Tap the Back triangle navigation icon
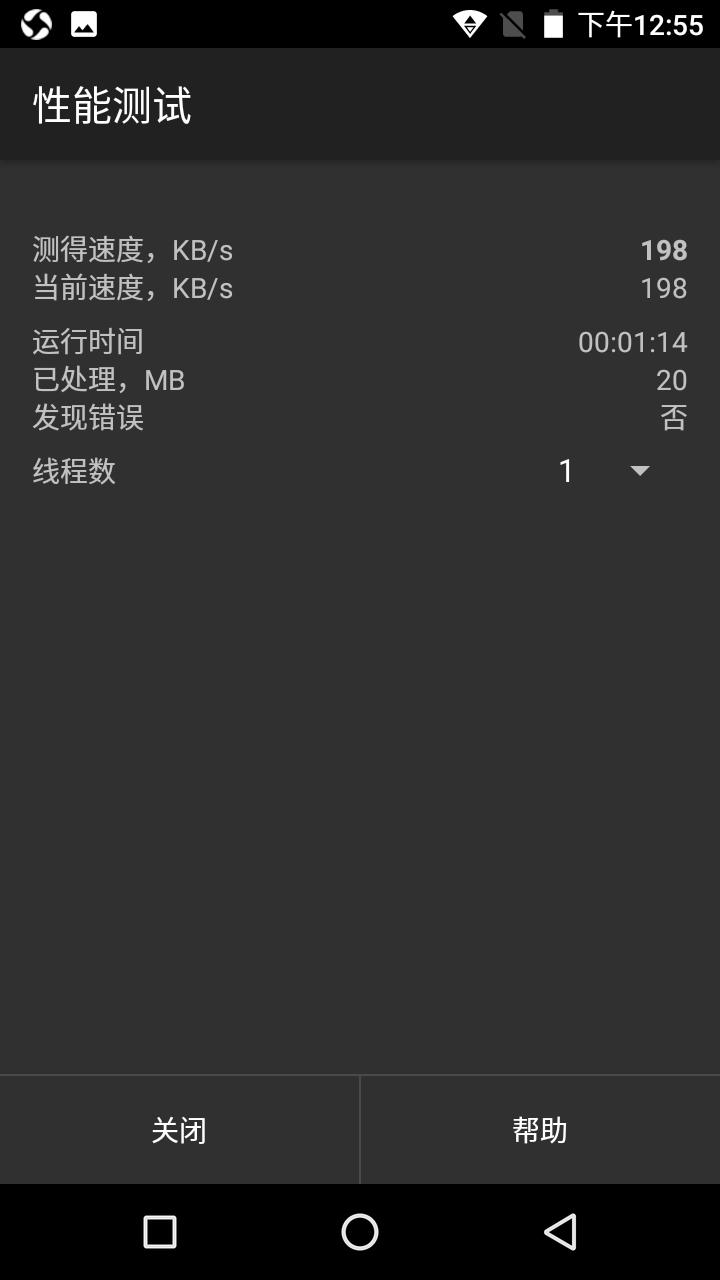 coord(561,1231)
